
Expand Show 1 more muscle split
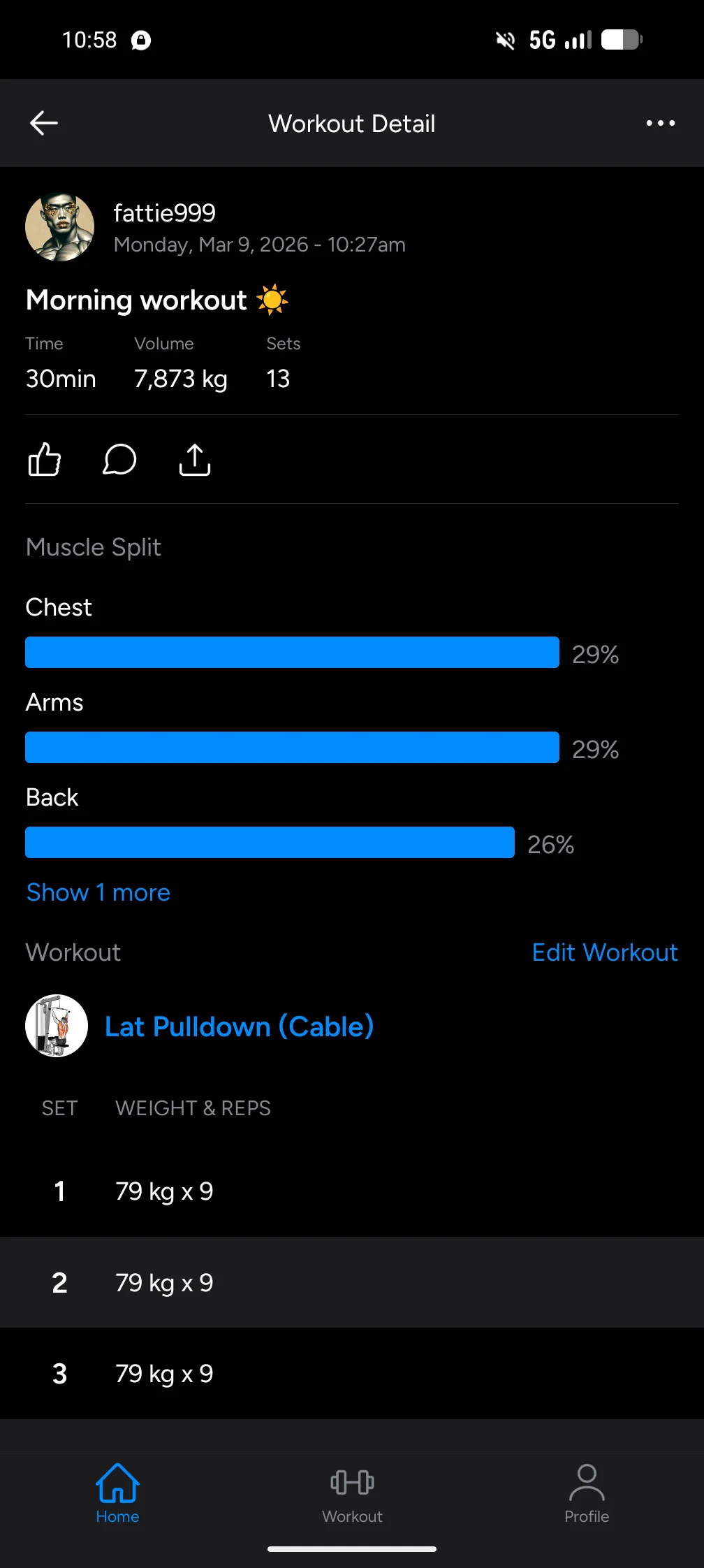[98, 892]
